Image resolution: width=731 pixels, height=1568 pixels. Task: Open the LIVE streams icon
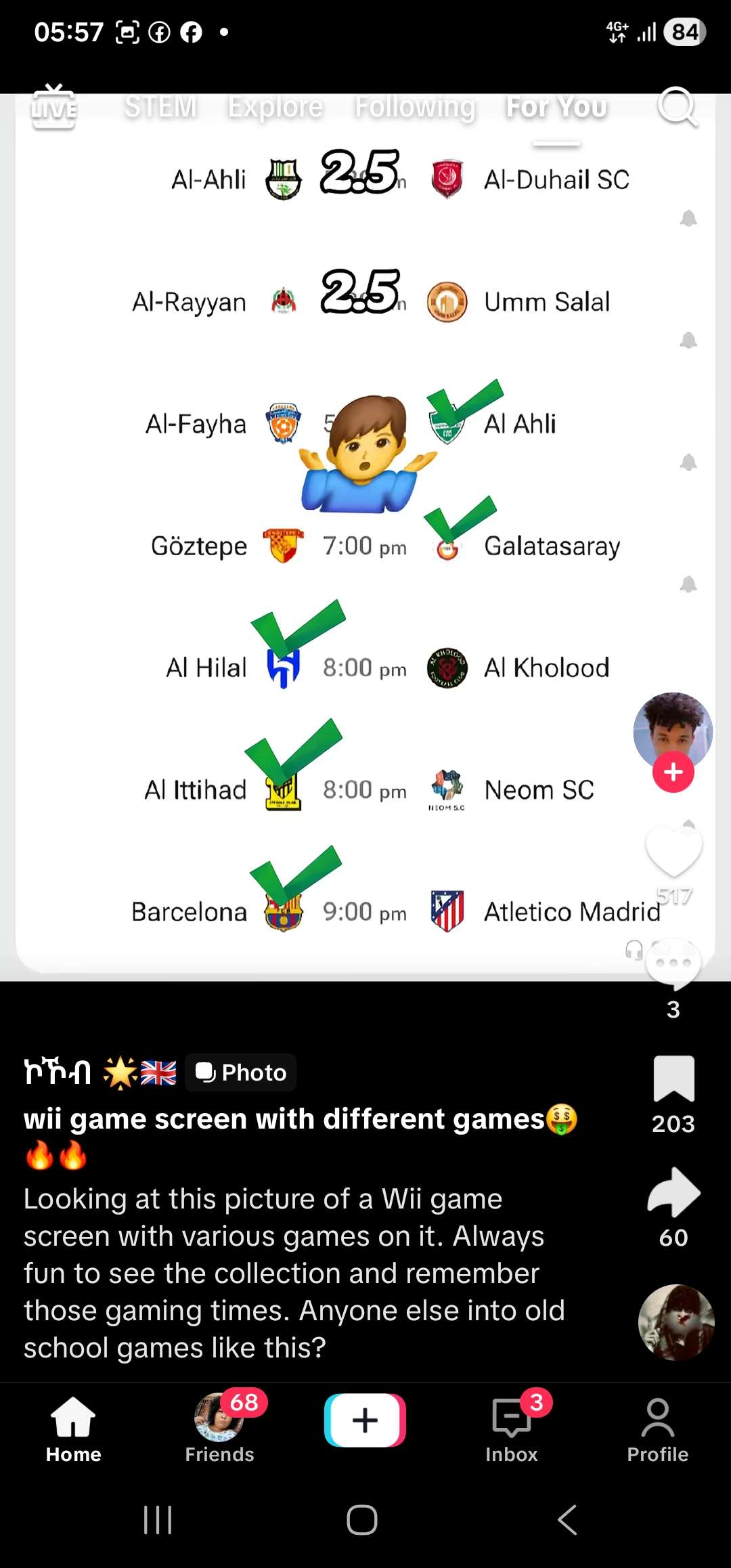[x=53, y=106]
